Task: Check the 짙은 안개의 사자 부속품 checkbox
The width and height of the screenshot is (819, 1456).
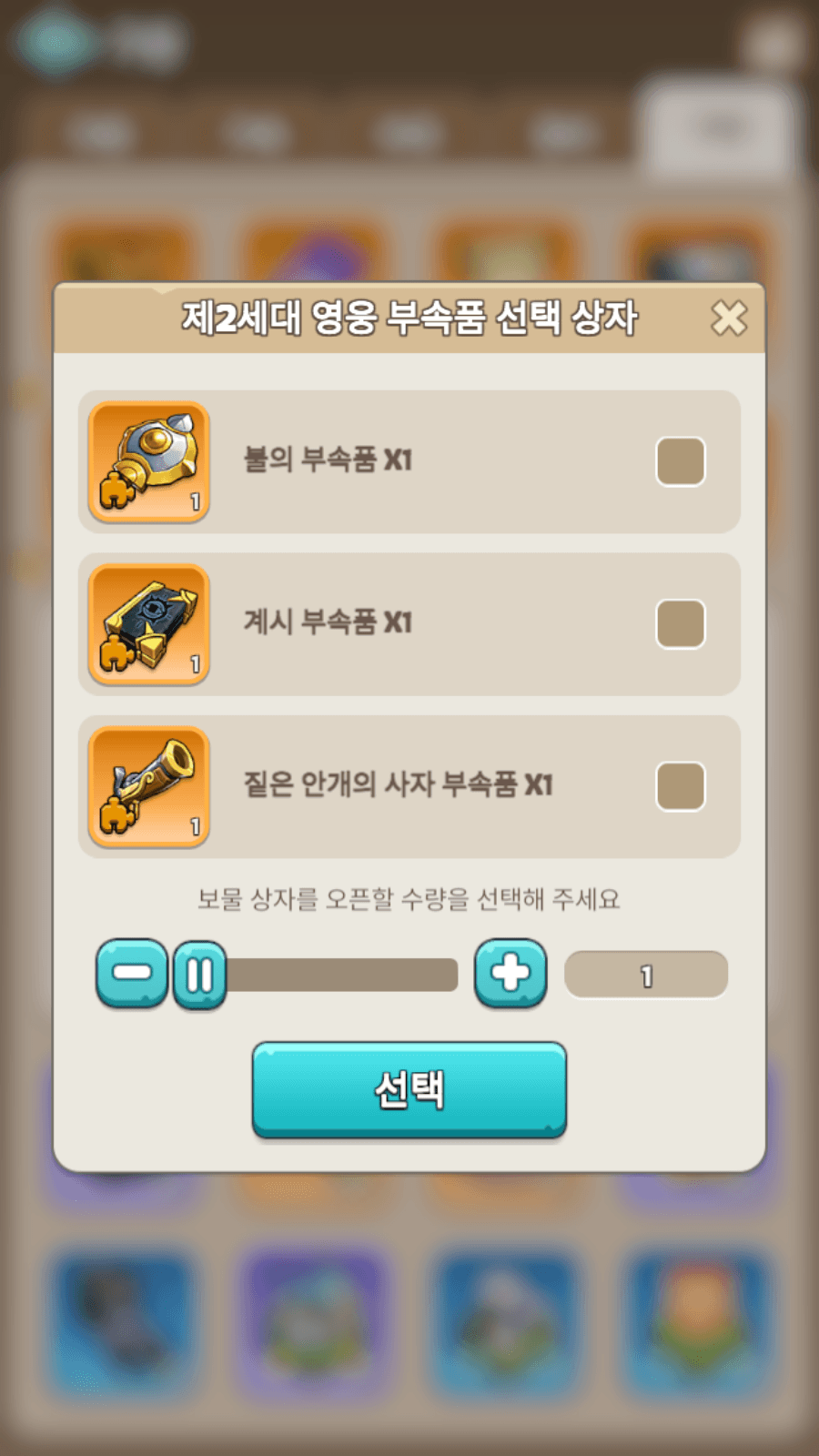Action: click(x=681, y=785)
